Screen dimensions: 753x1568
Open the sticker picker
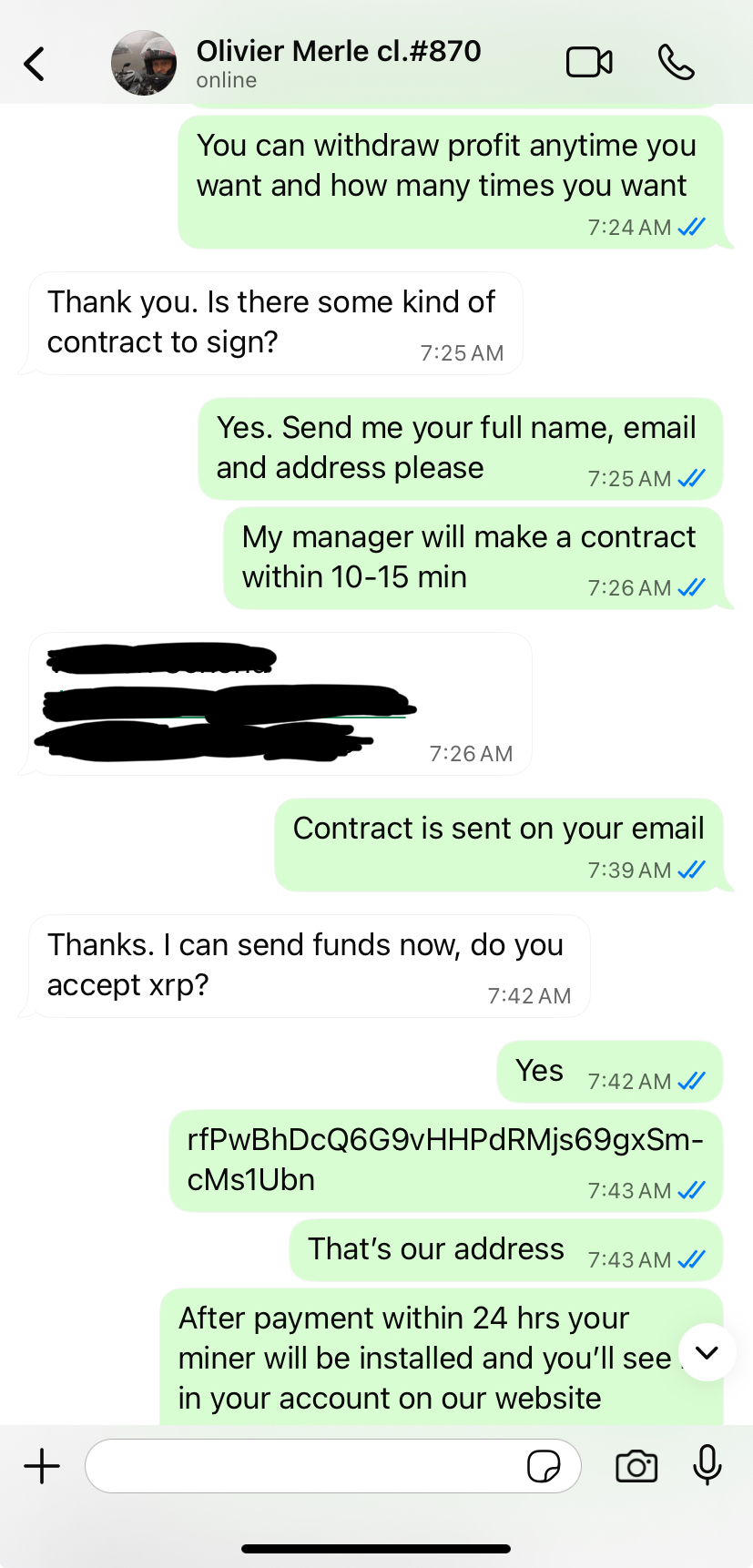[544, 1466]
